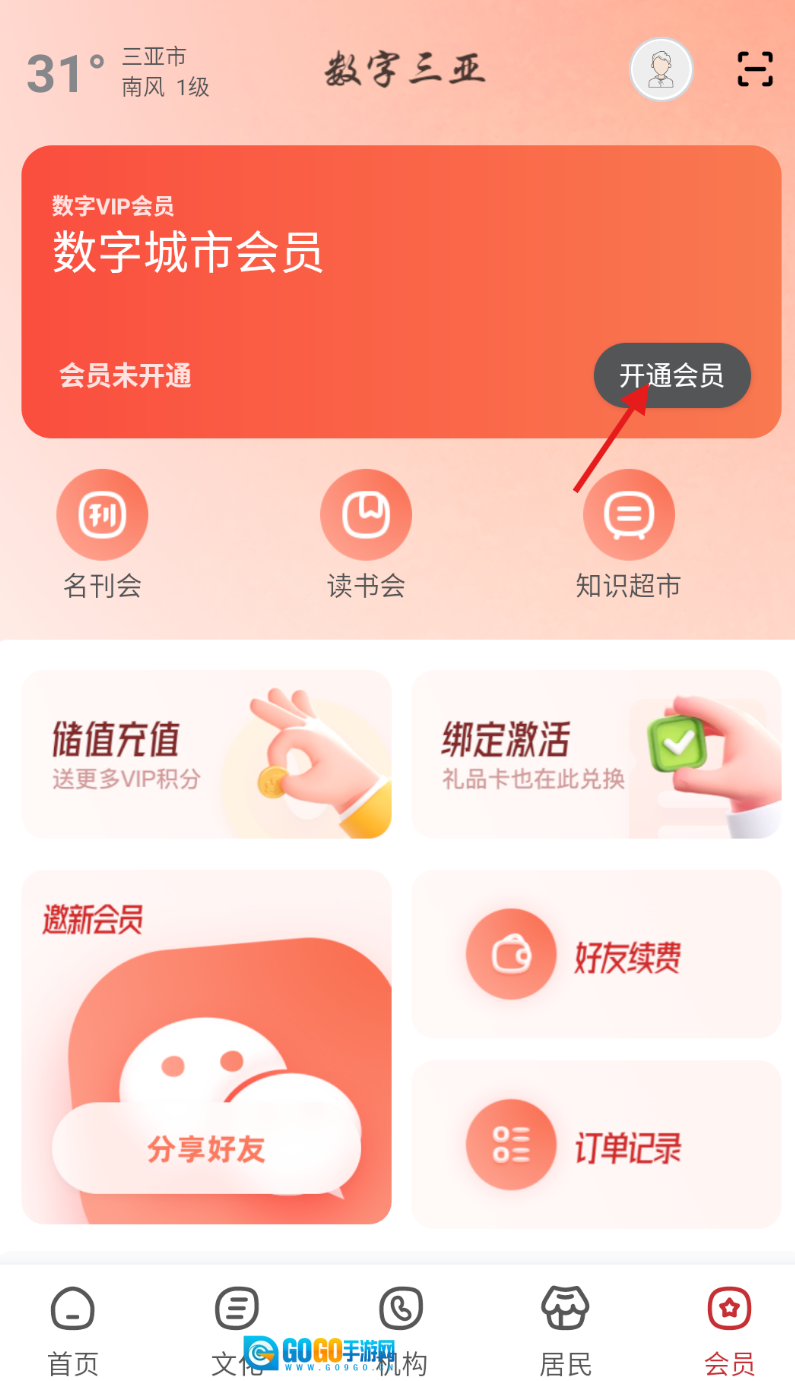Open the profile avatar
Image resolution: width=795 pixels, height=1381 pixels.
click(661, 70)
